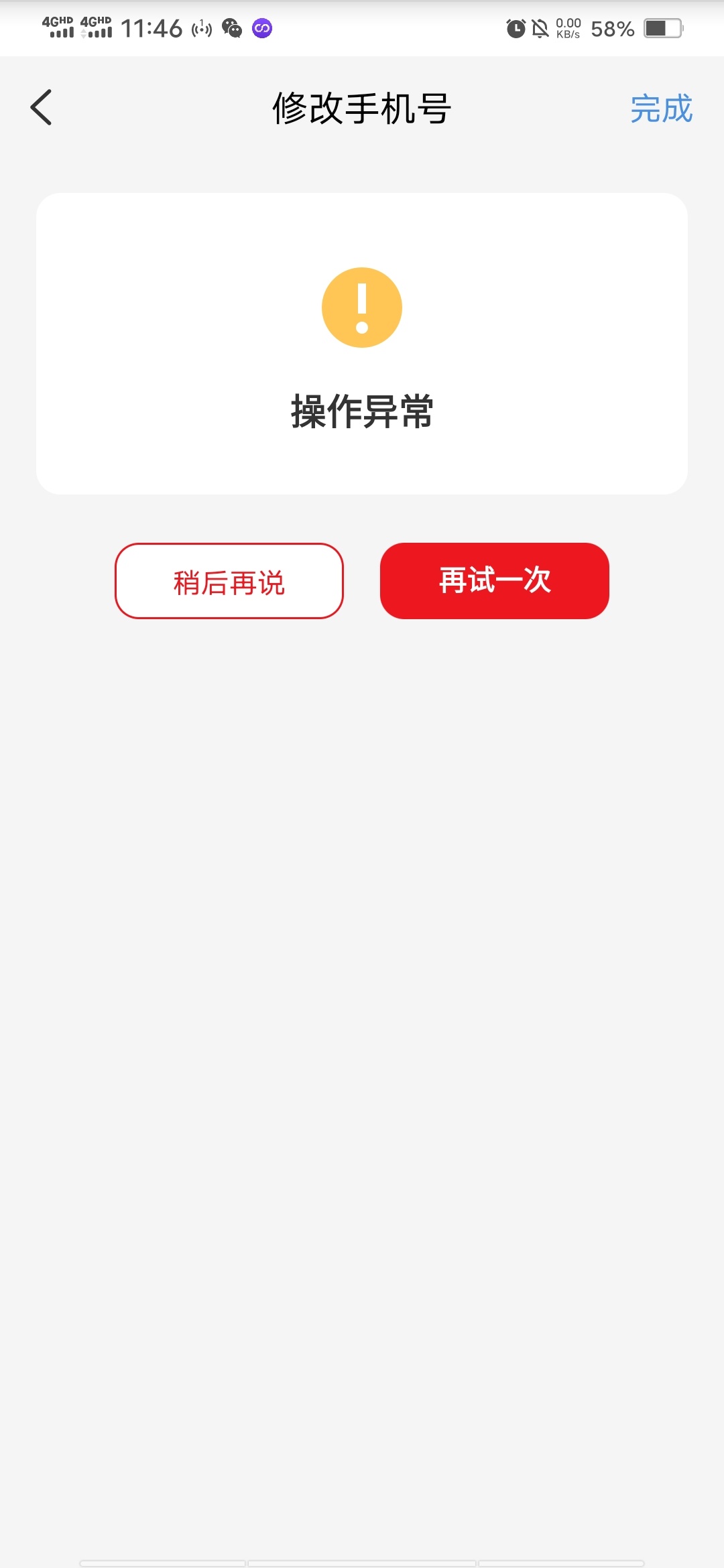724x1568 pixels.
Task: Tap 完成 to finish
Action: 661,109
